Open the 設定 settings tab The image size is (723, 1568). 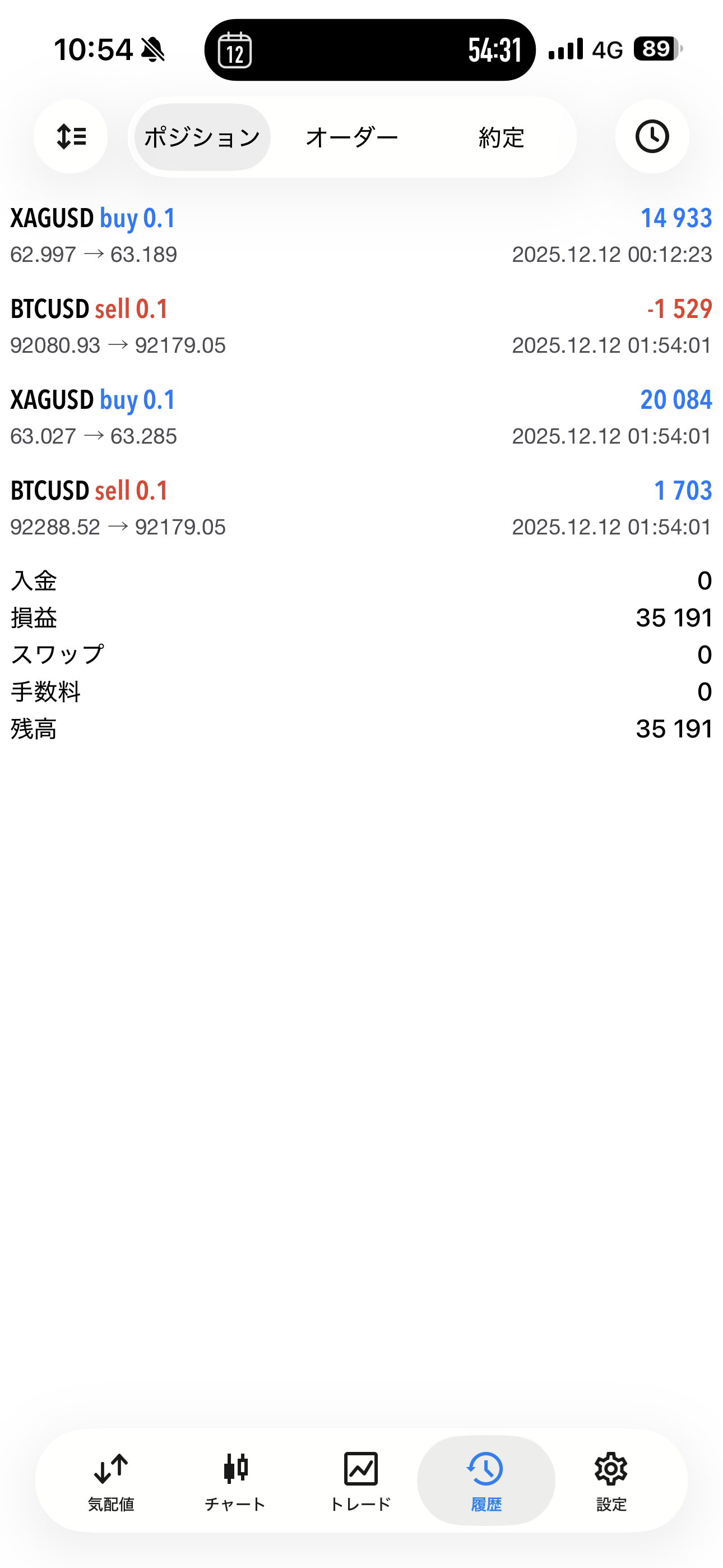[610, 1481]
